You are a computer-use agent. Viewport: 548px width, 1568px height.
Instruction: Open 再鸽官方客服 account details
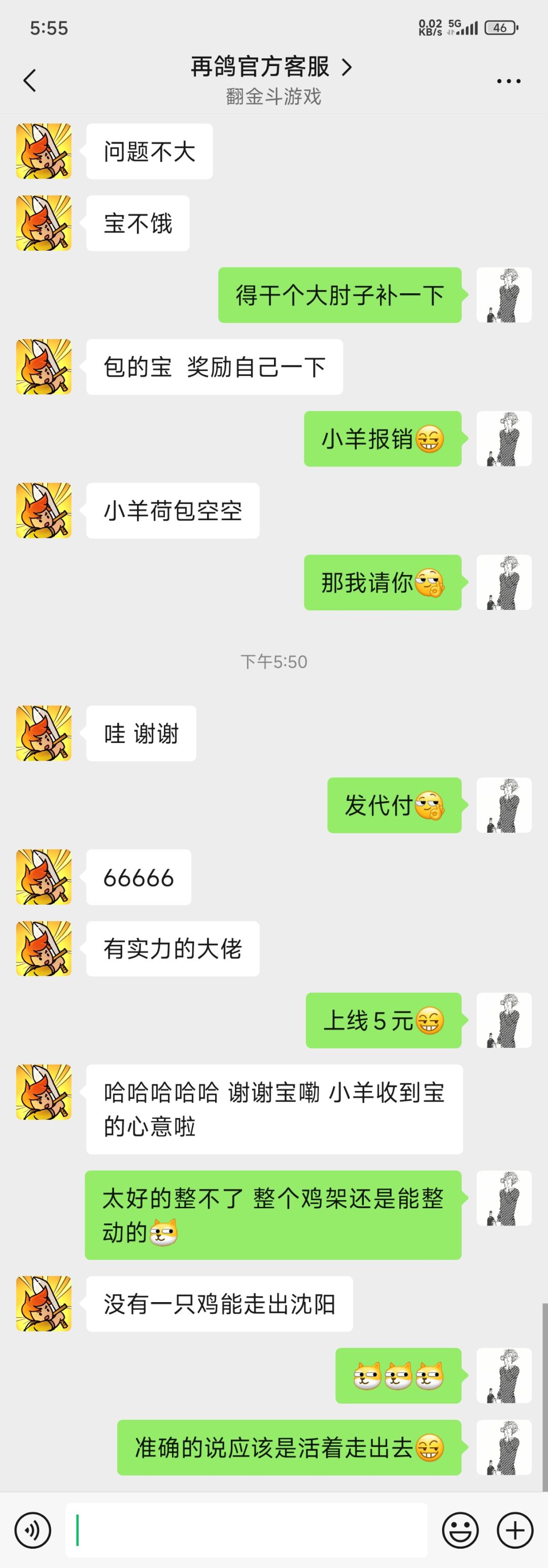click(271, 67)
